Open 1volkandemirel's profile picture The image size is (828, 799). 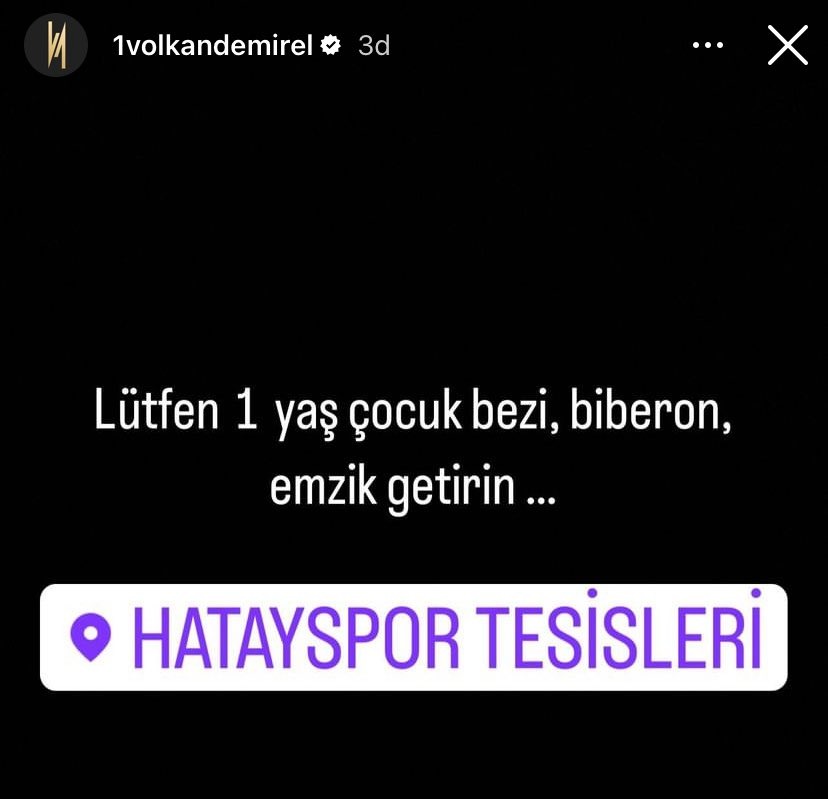point(56,45)
